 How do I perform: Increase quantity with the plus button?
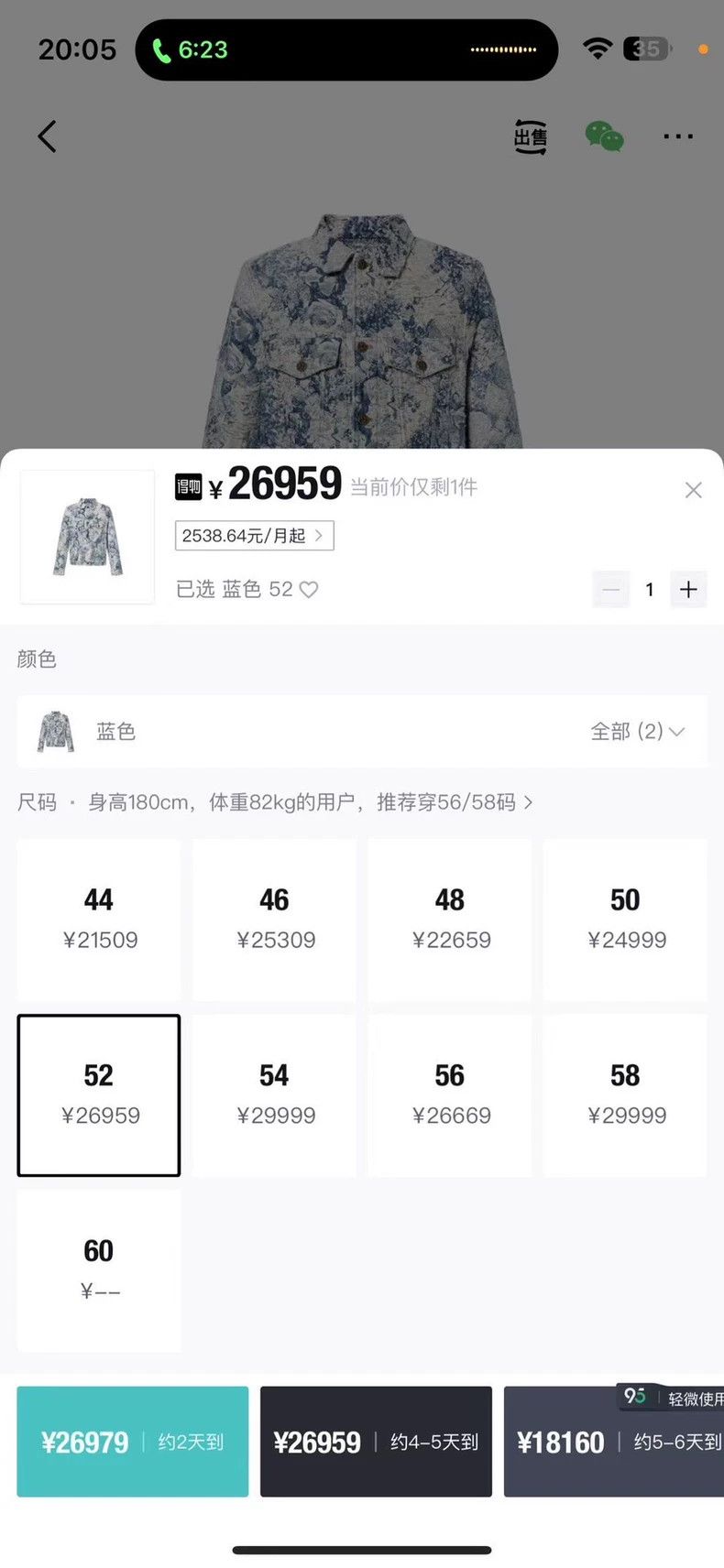coord(688,589)
